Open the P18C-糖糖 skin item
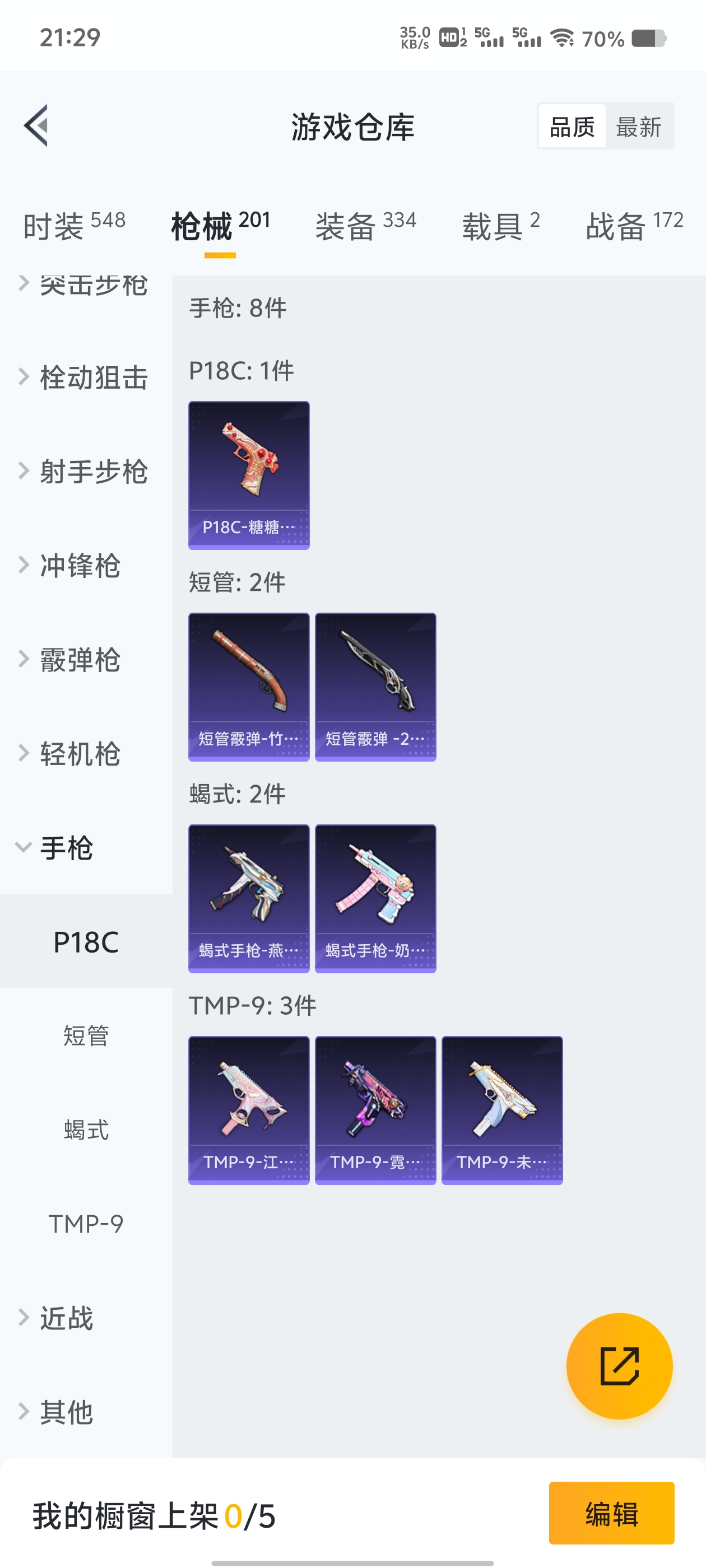The image size is (706, 1568). pyautogui.click(x=249, y=475)
